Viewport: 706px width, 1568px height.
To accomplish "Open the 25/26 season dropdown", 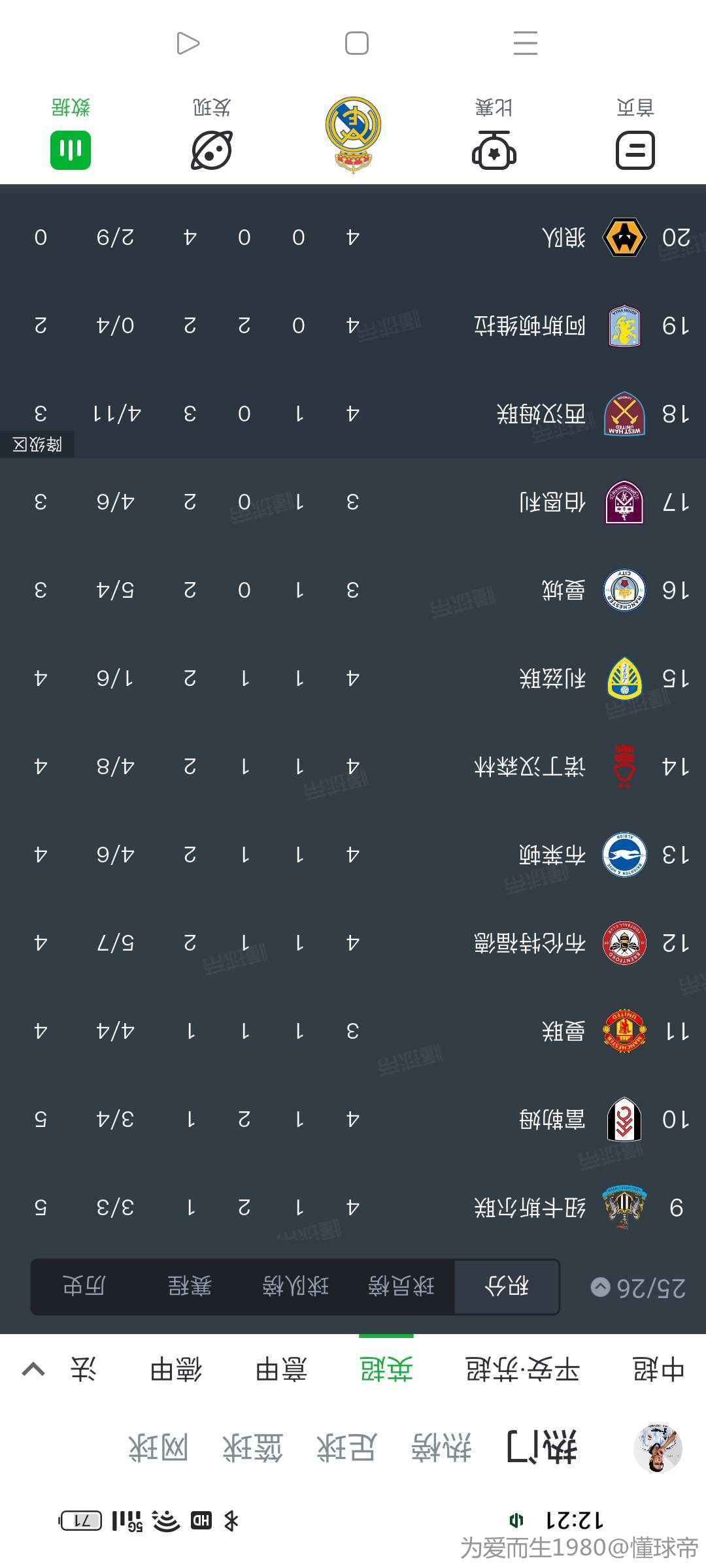I will (x=637, y=1287).
